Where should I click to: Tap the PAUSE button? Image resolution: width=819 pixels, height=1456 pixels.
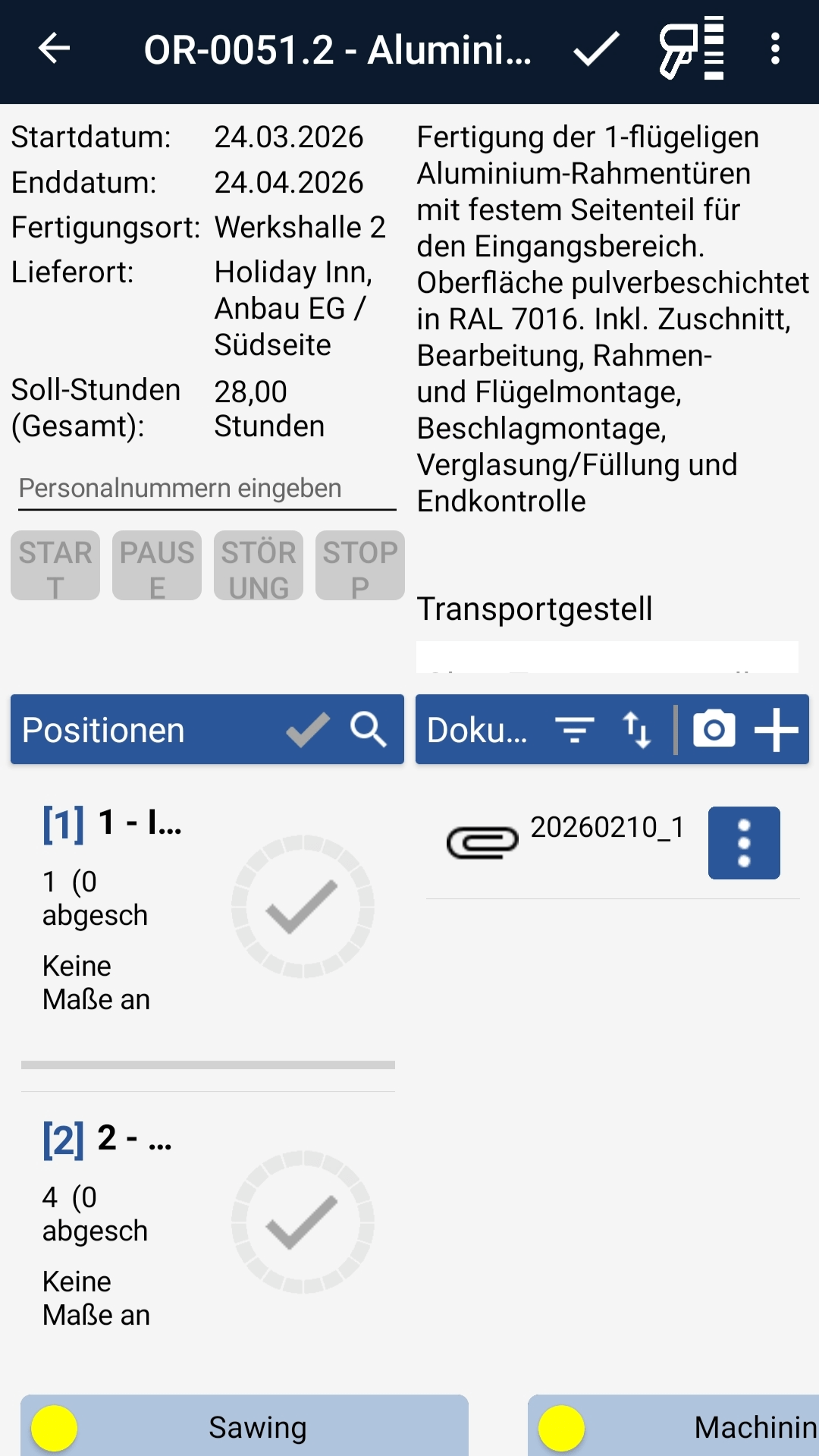[157, 566]
